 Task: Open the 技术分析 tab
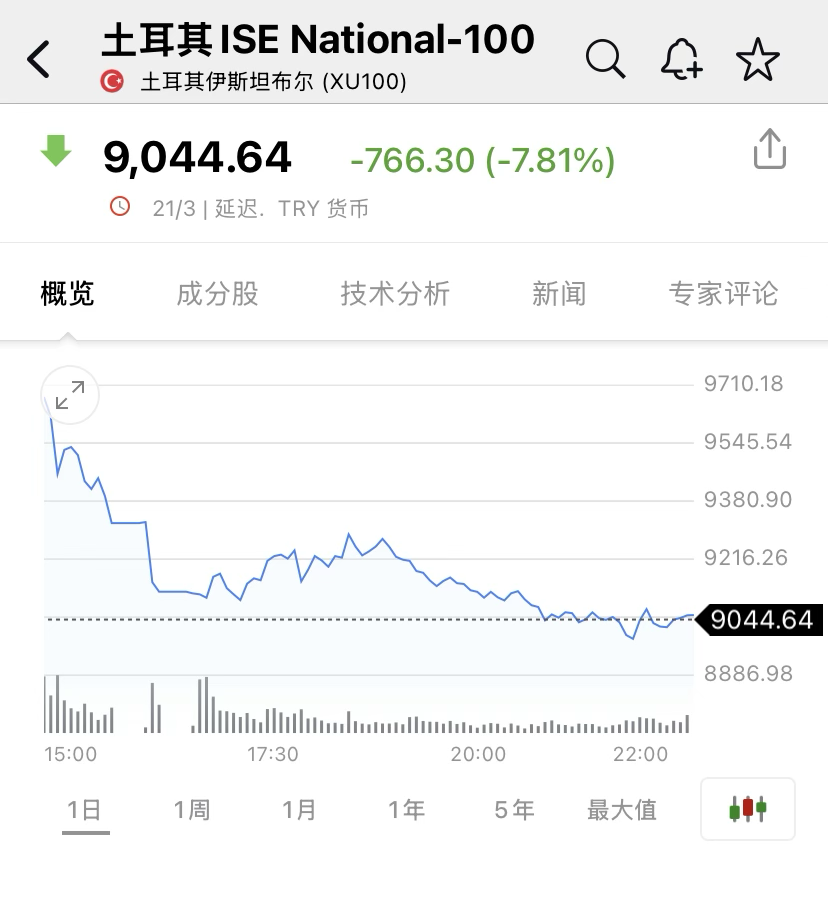tap(395, 294)
